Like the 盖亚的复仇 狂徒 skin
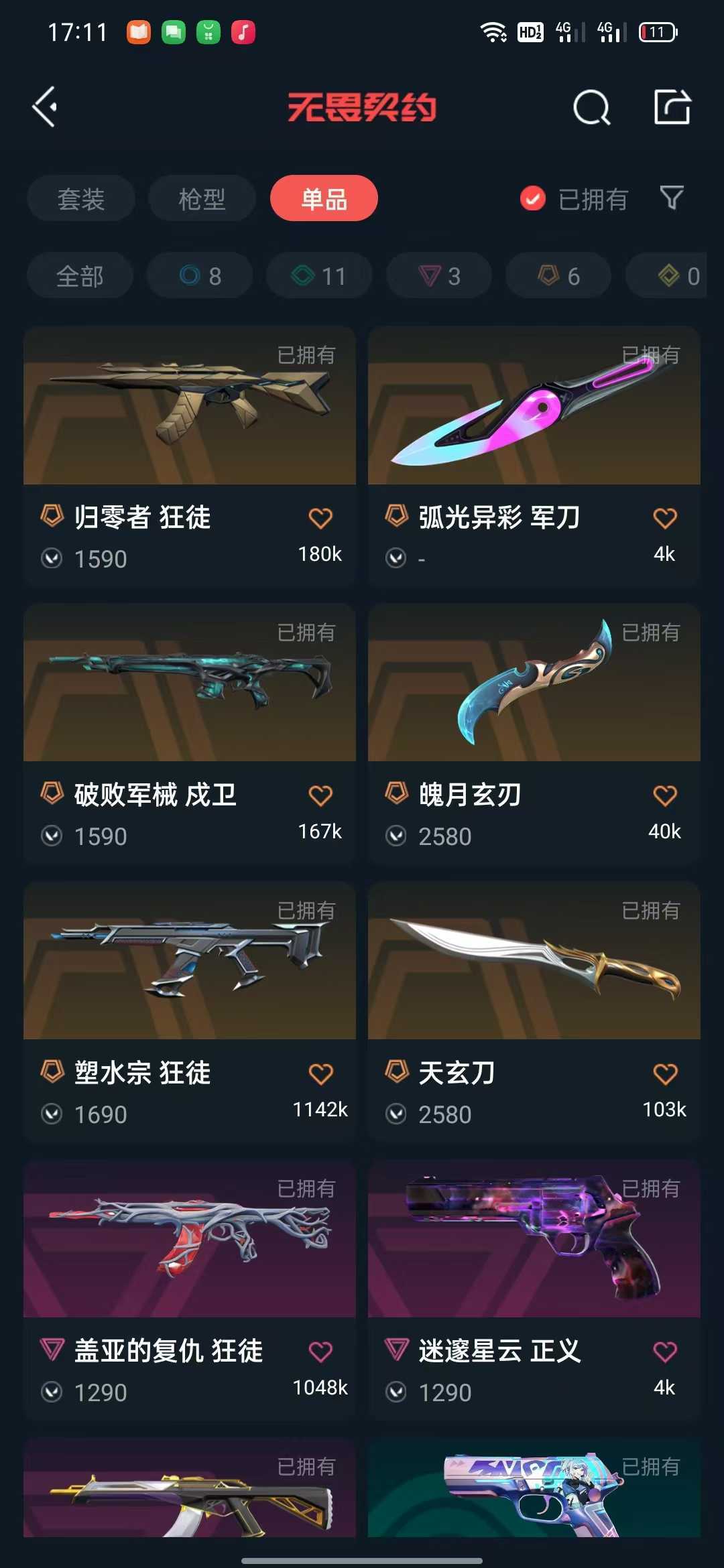Screen dimensions: 724x1568 [x=320, y=1352]
